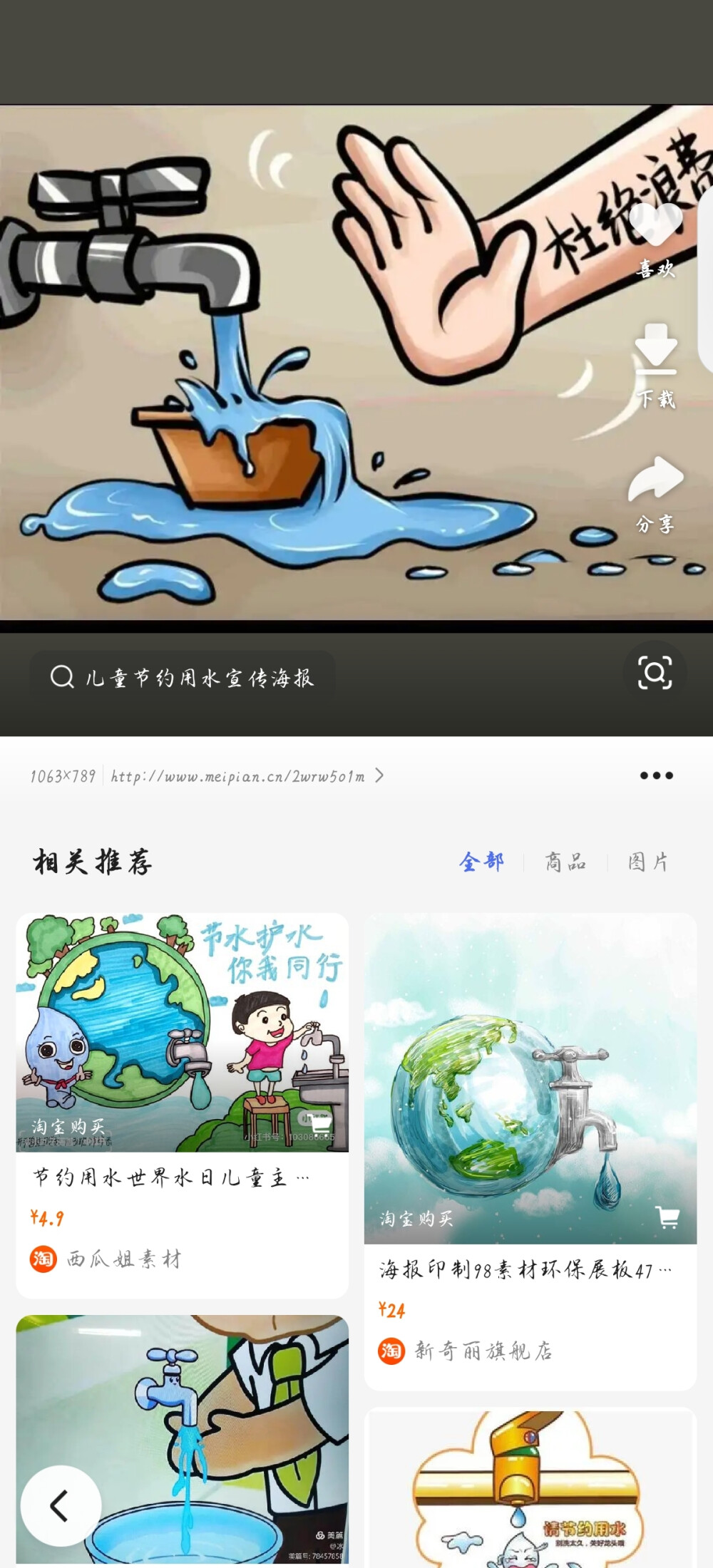Select the 全部 filter
Image resolution: width=713 pixels, height=1568 pixels.
[482, 862]
